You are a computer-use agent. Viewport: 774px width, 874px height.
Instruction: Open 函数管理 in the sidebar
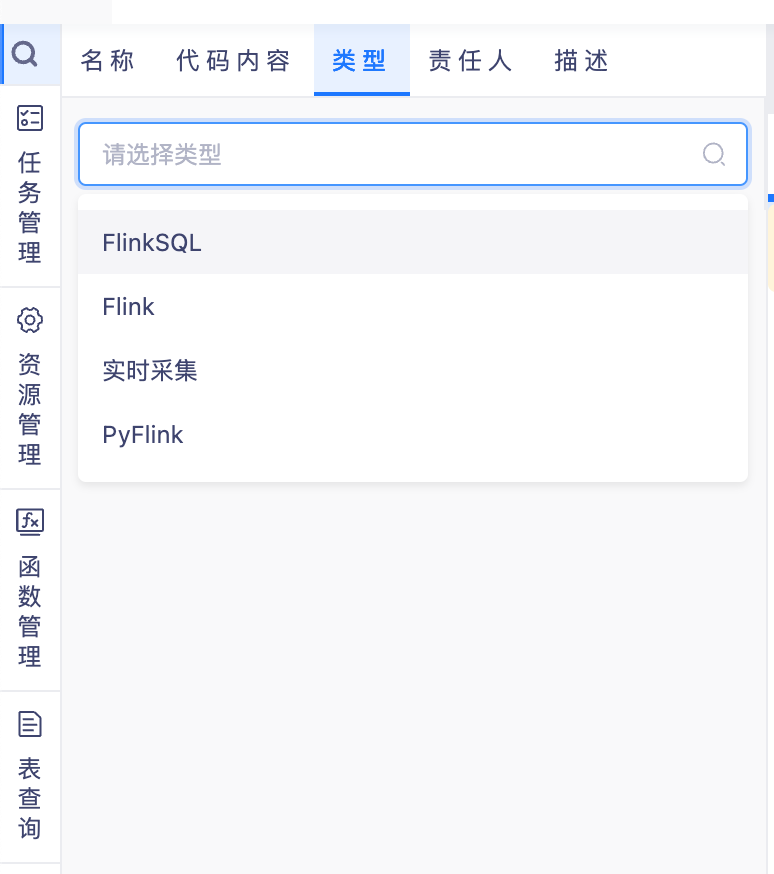30,590
